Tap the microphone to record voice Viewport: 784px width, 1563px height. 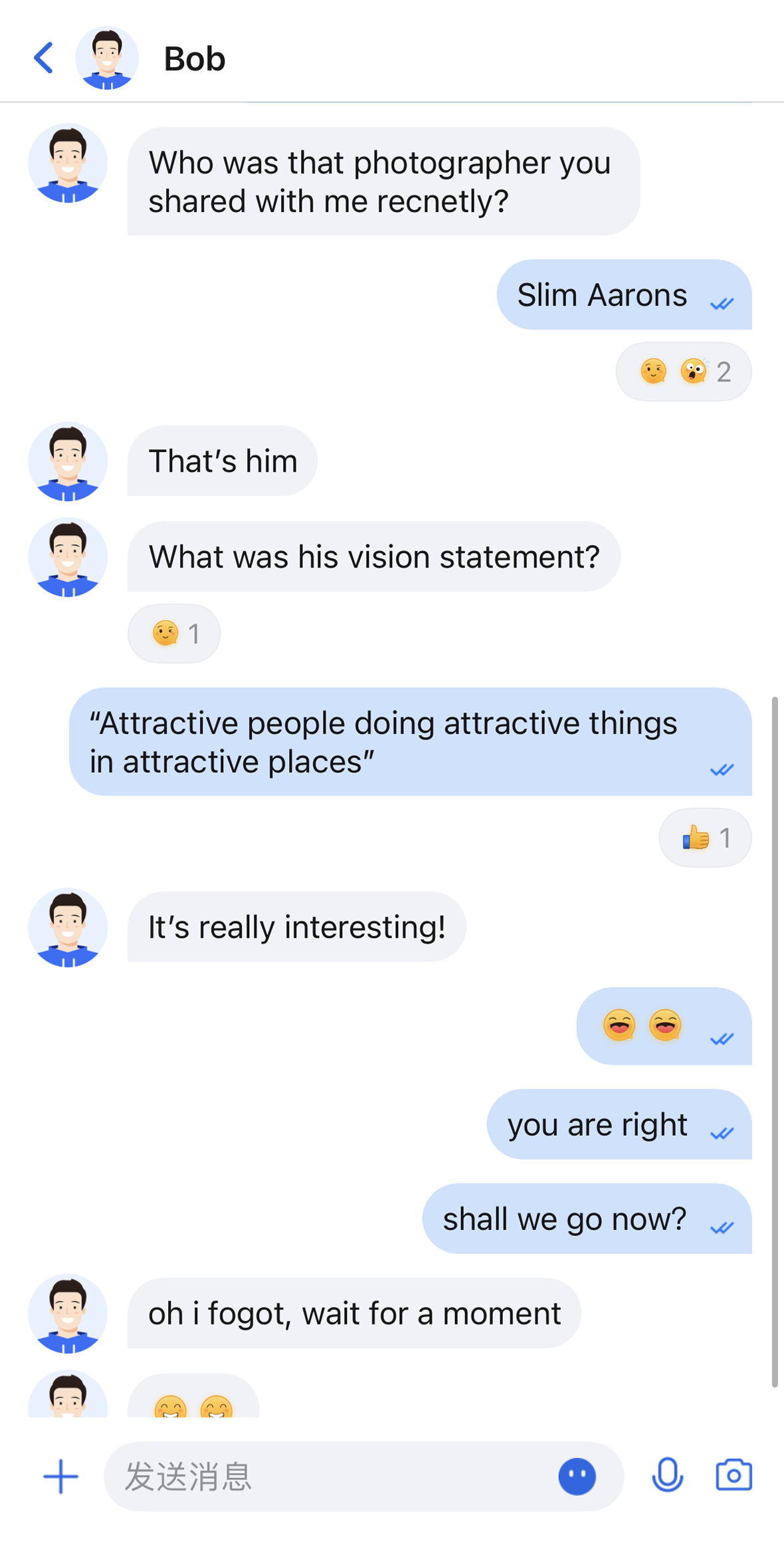click(667, 1475)
